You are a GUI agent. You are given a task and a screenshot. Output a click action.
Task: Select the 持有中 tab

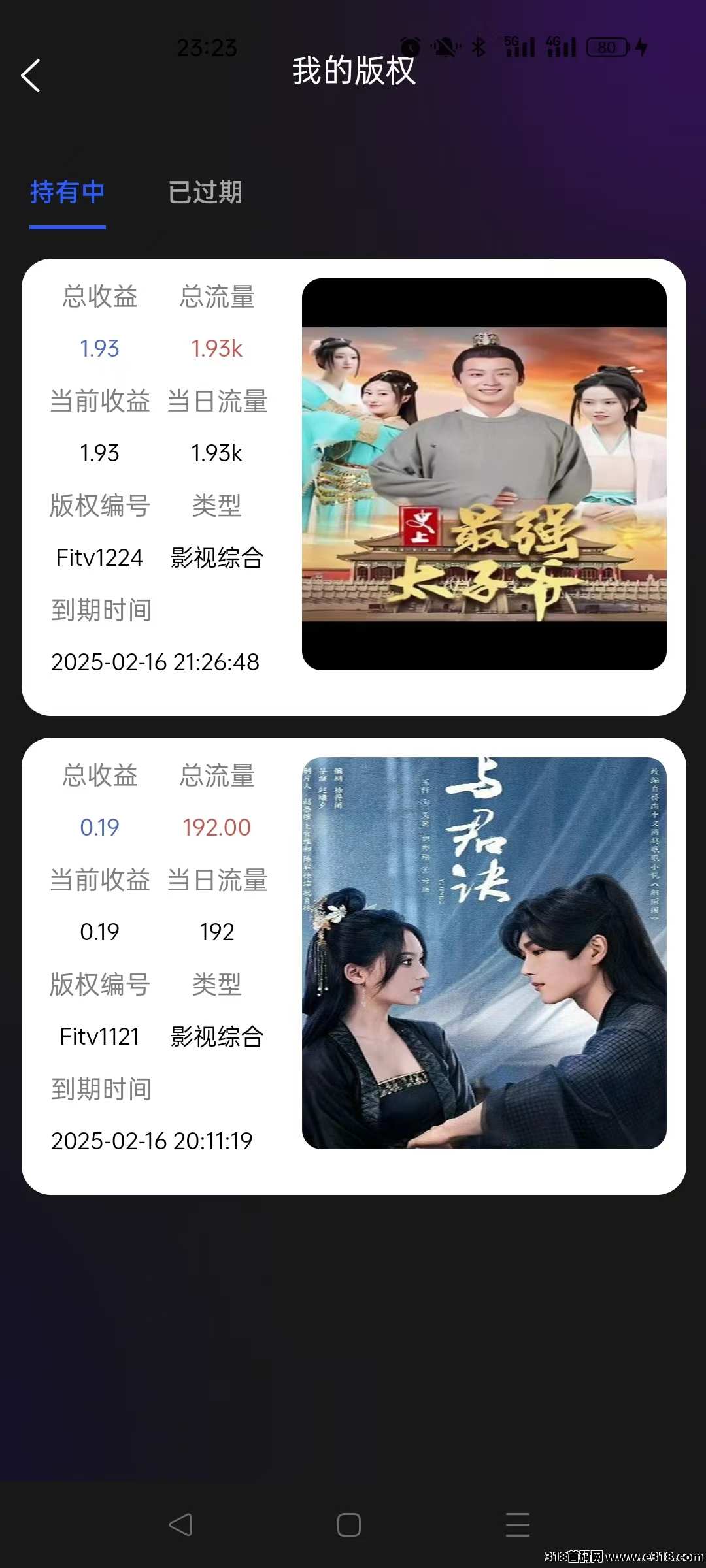tap(67, 192)
